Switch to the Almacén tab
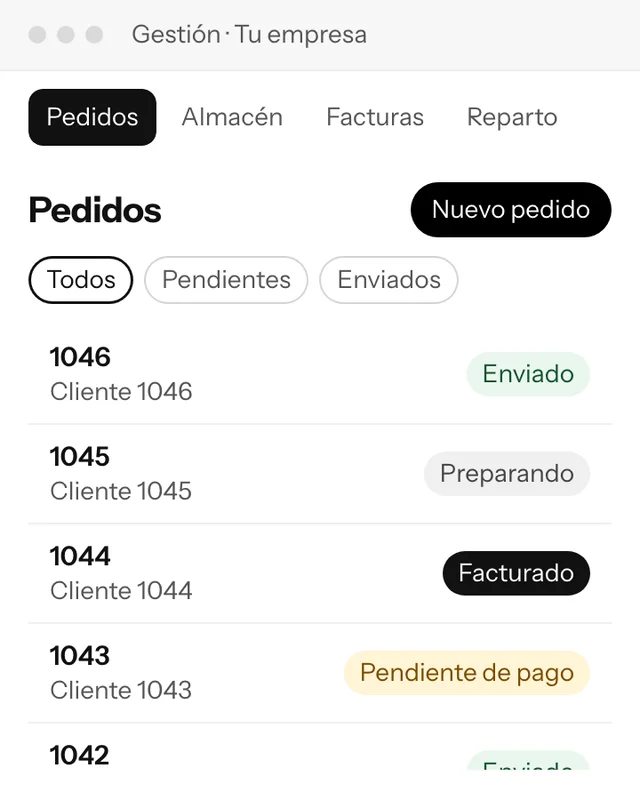The height and width of the screenshot is (800, 640). 232,117
